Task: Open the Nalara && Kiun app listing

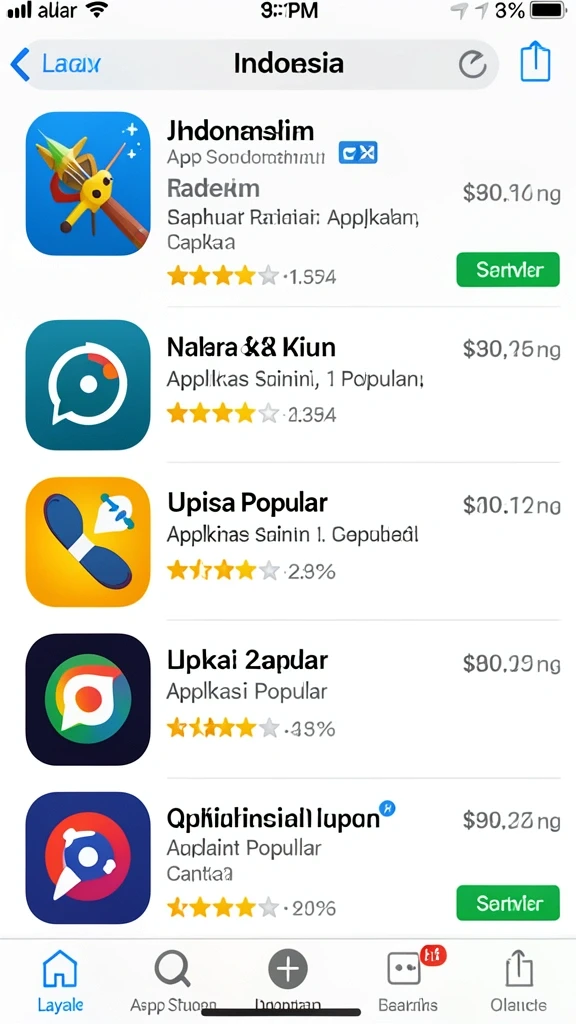Action: pyautogui.click(x=293, y=384)
